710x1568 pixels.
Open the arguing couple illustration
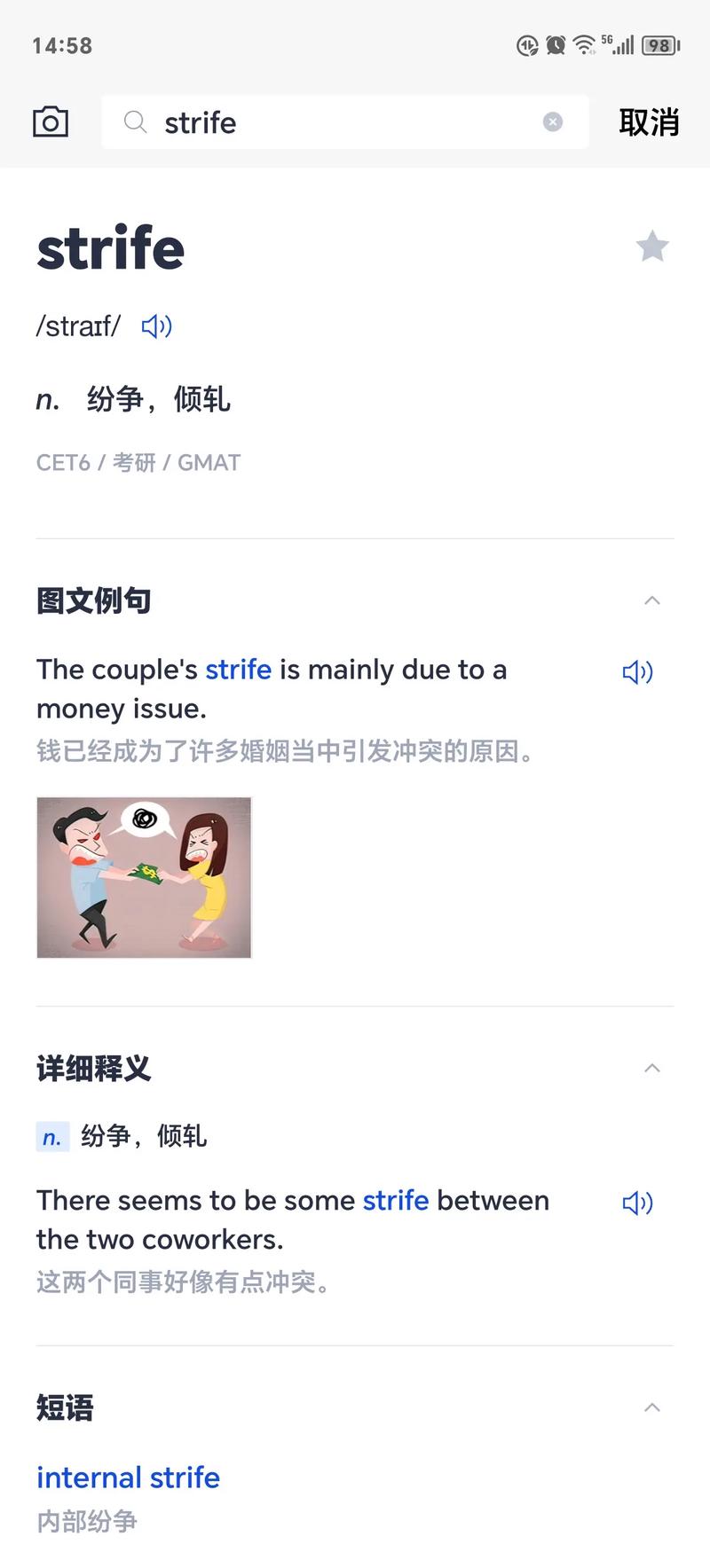point(144,877)
